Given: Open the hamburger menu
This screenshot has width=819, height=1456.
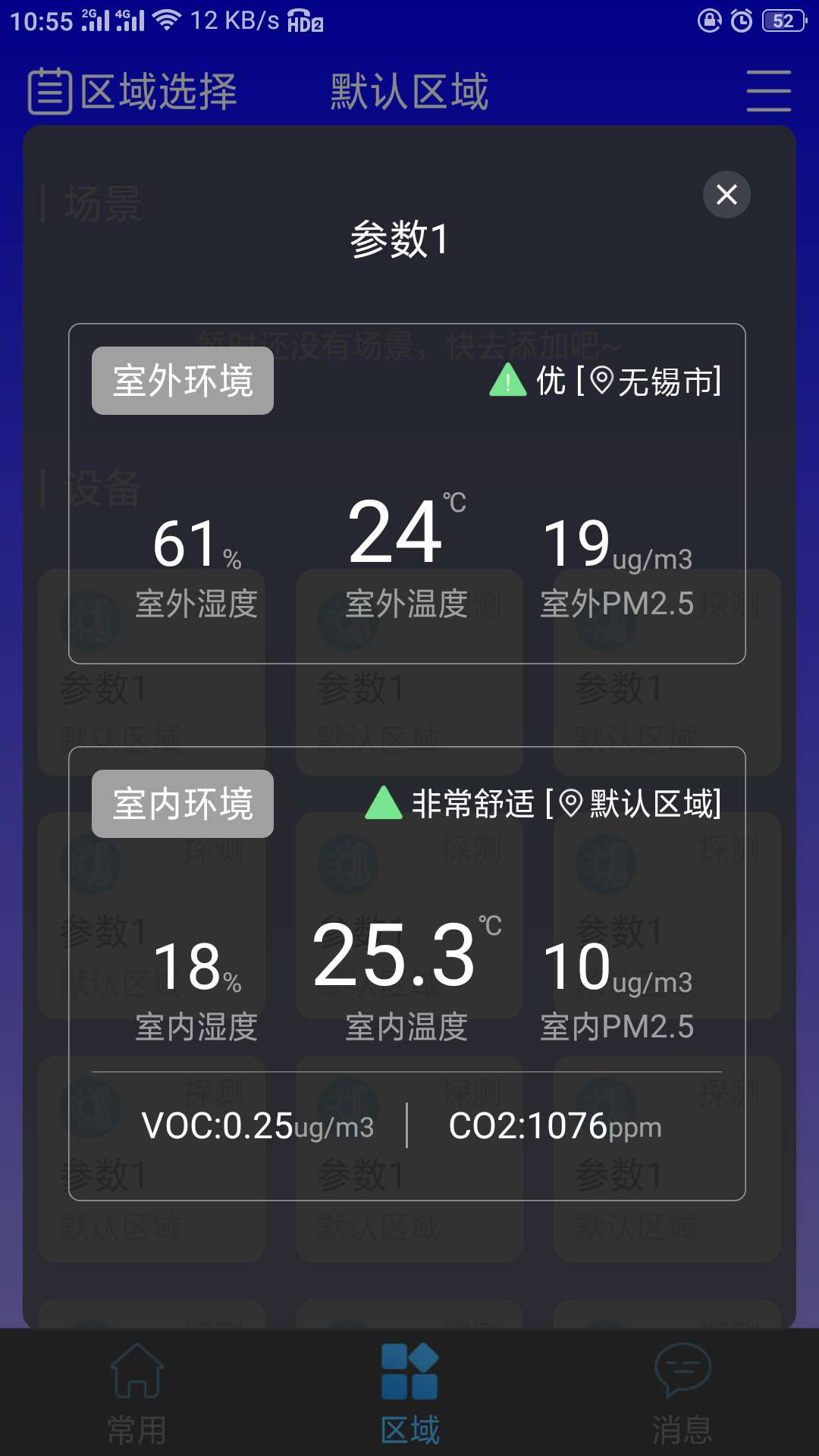Looking at the screenshot, I should [x=768, y=91].
